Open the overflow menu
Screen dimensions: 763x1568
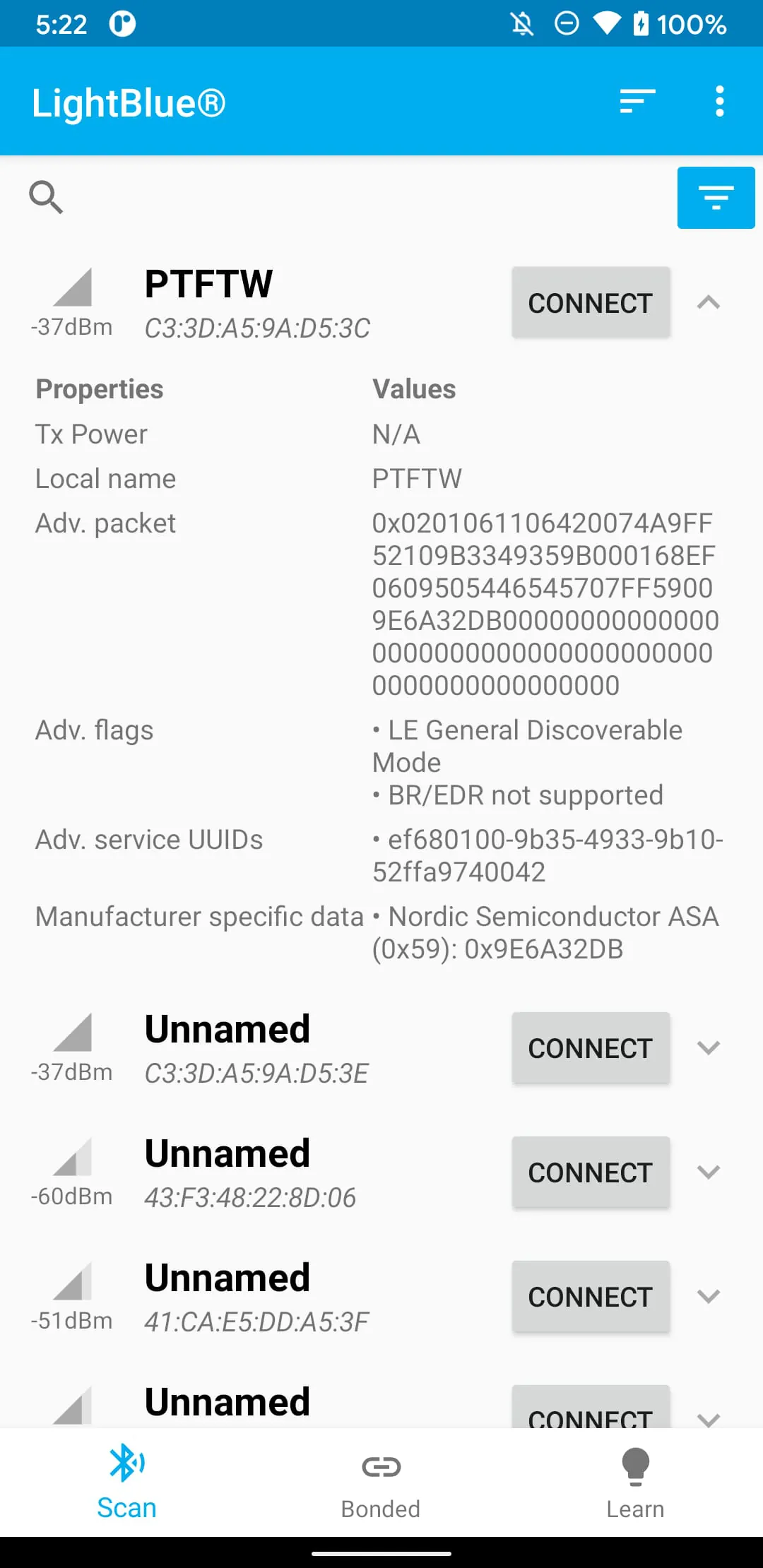pyautogui.click(x=719, y=102)
